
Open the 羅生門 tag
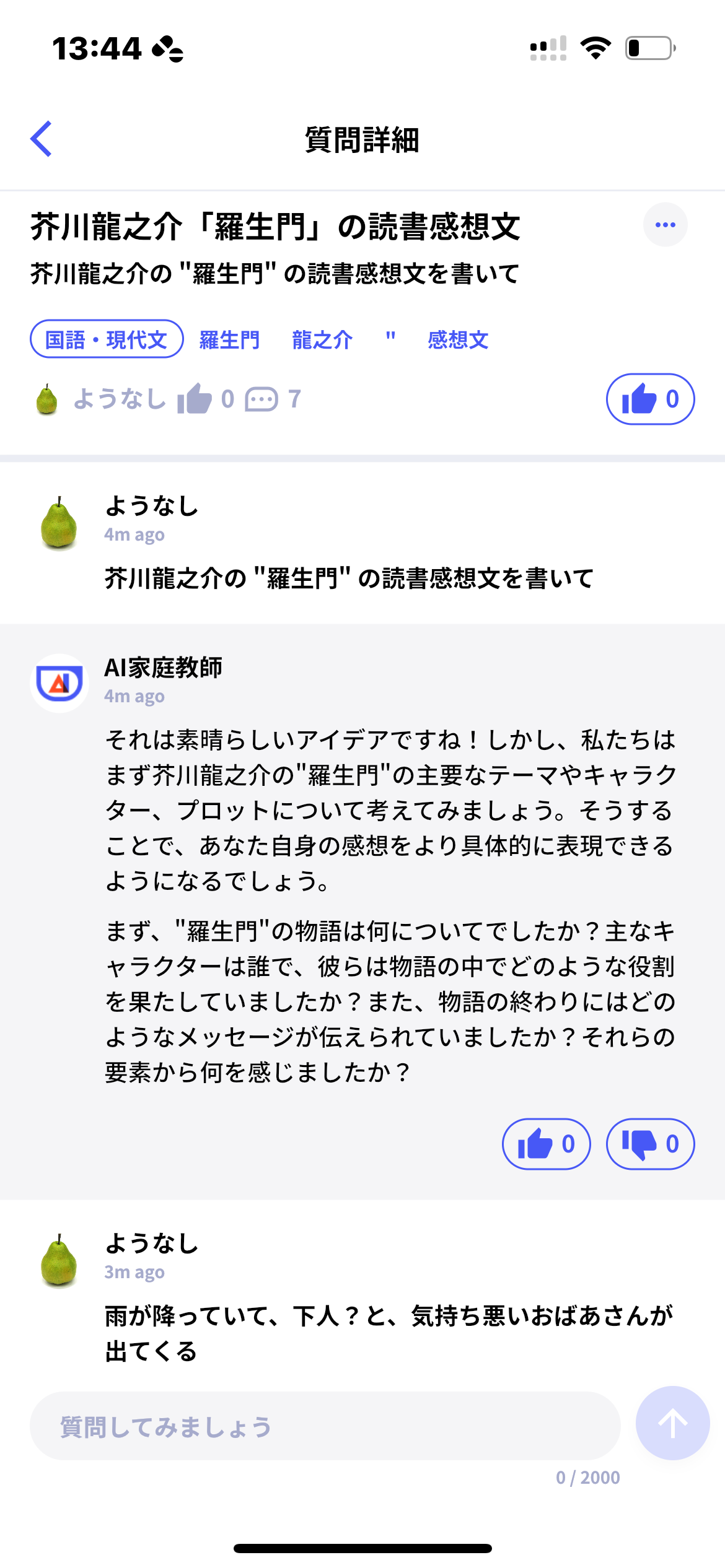pos(229,339)
